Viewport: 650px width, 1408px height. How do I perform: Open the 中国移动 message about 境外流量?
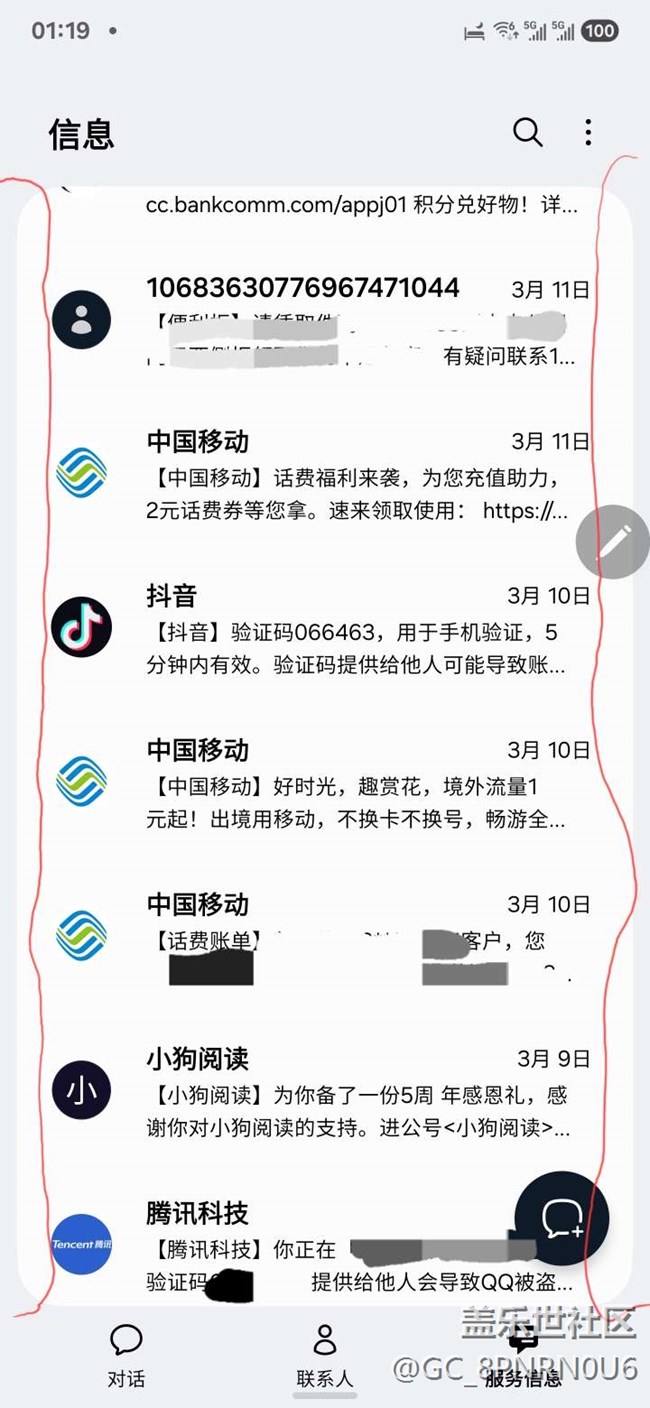tap(326, 782)
